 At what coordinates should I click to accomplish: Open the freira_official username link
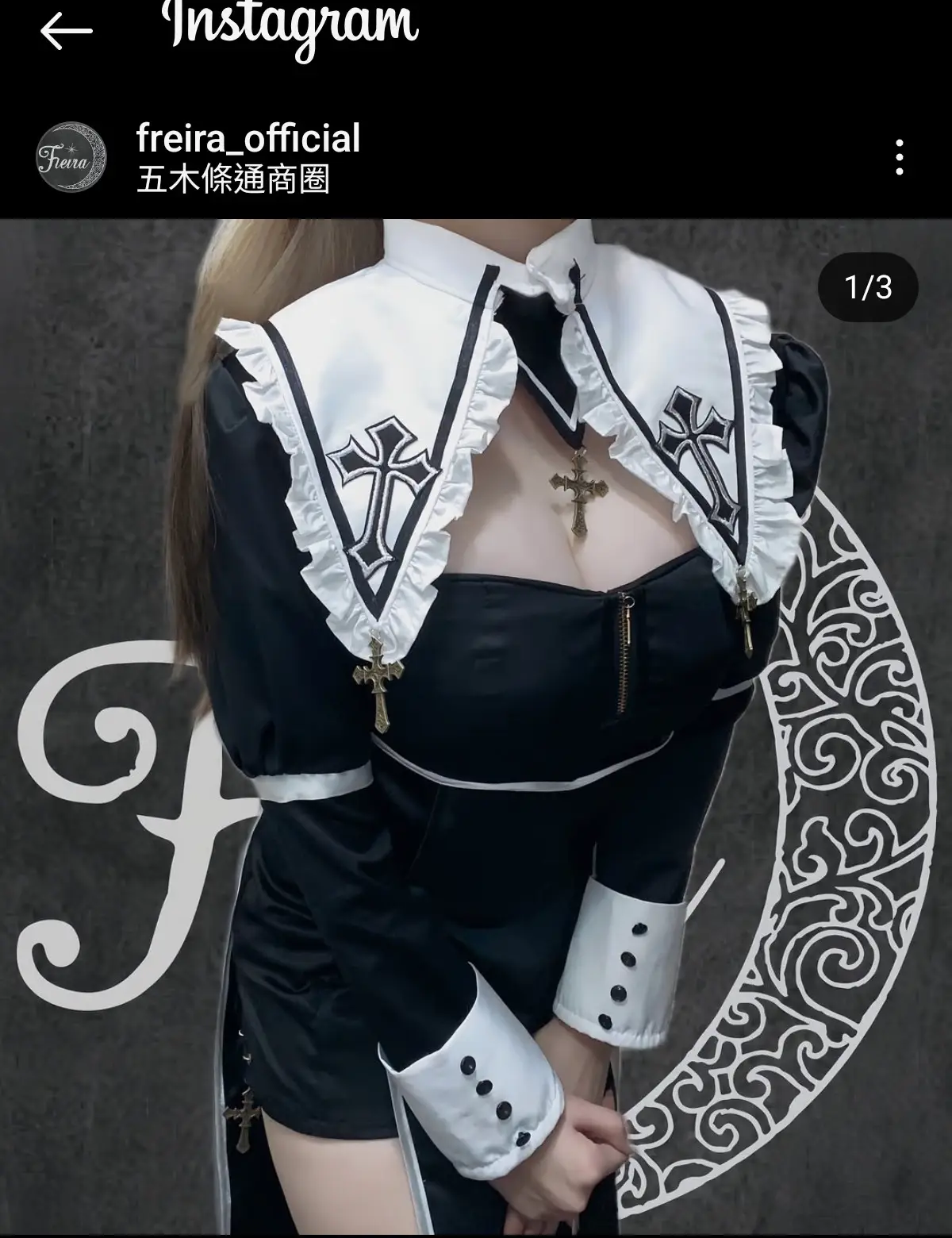pyautogui.click(x=248, y=138)
